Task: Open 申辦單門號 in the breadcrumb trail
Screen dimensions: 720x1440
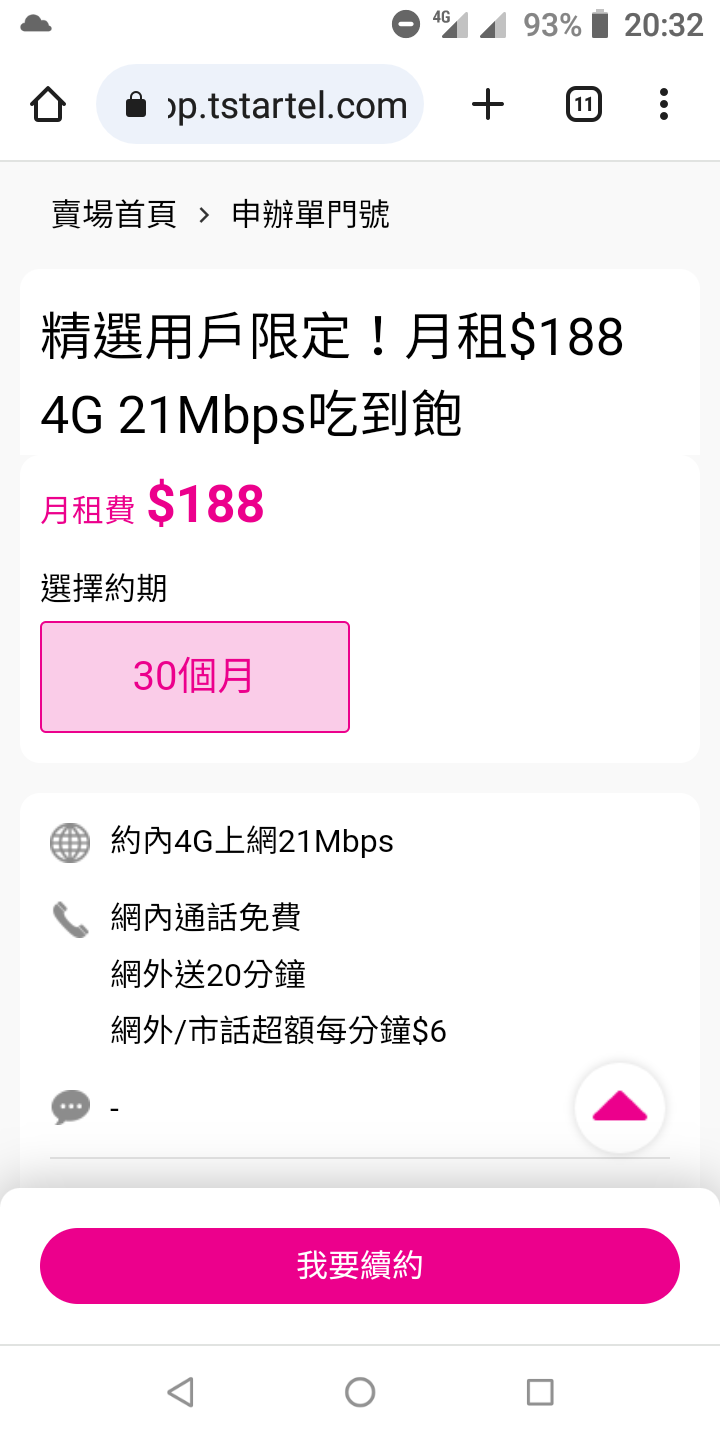Action: click(x=311, y=215)
